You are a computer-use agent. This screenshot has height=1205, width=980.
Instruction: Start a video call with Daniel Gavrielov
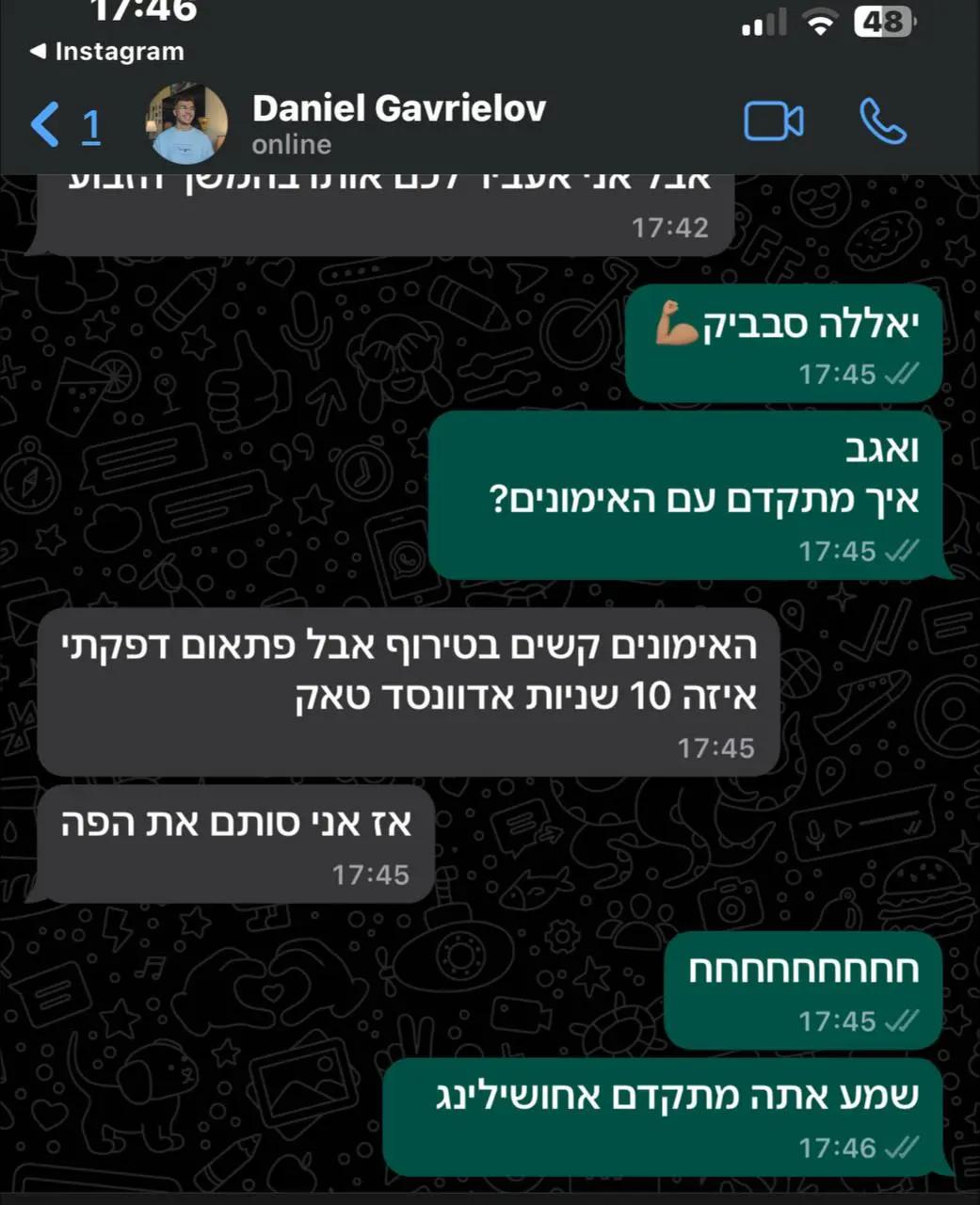tap(773, 121)
